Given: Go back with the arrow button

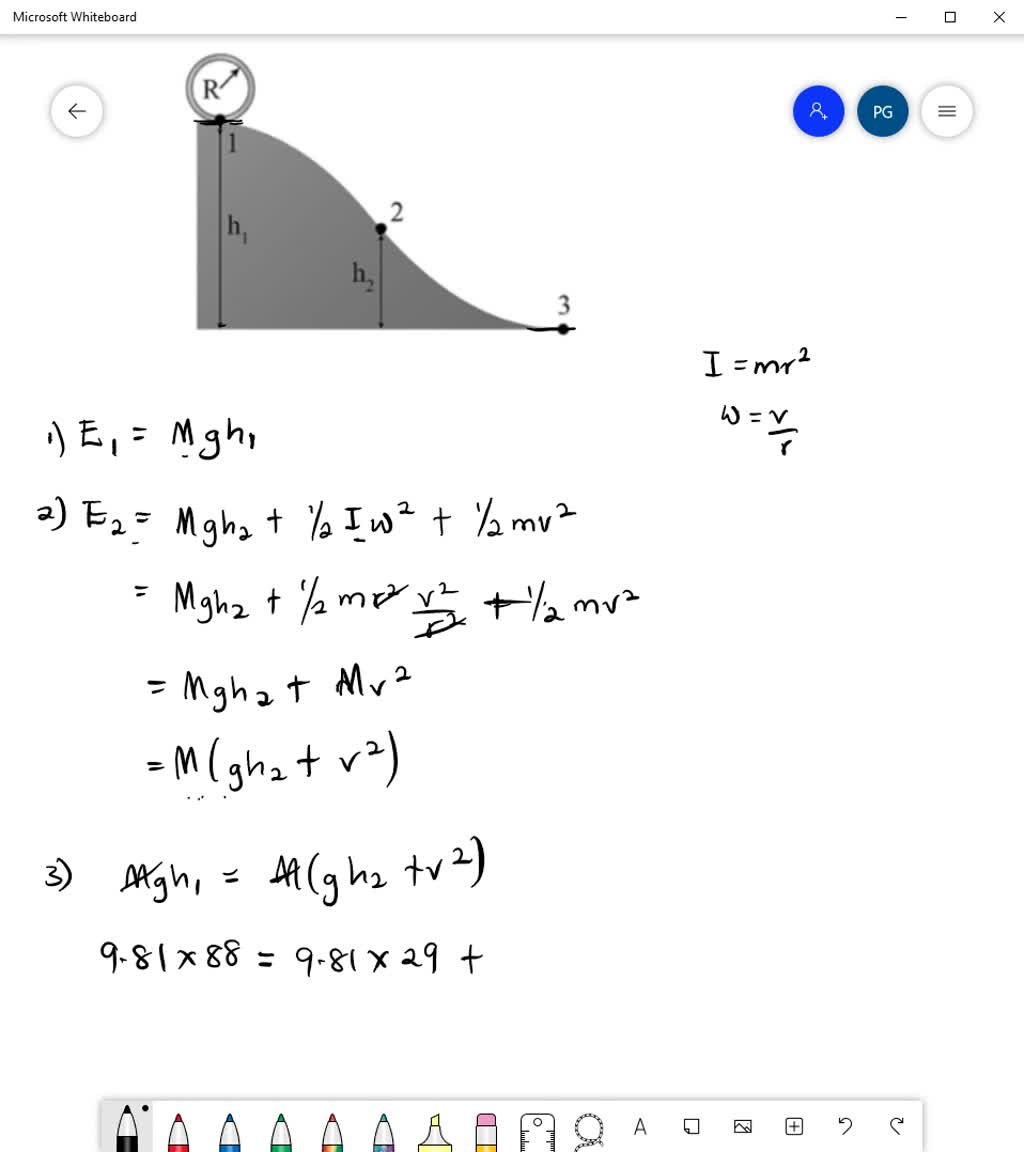Looking at the screenshot, I should coord(77,111).
